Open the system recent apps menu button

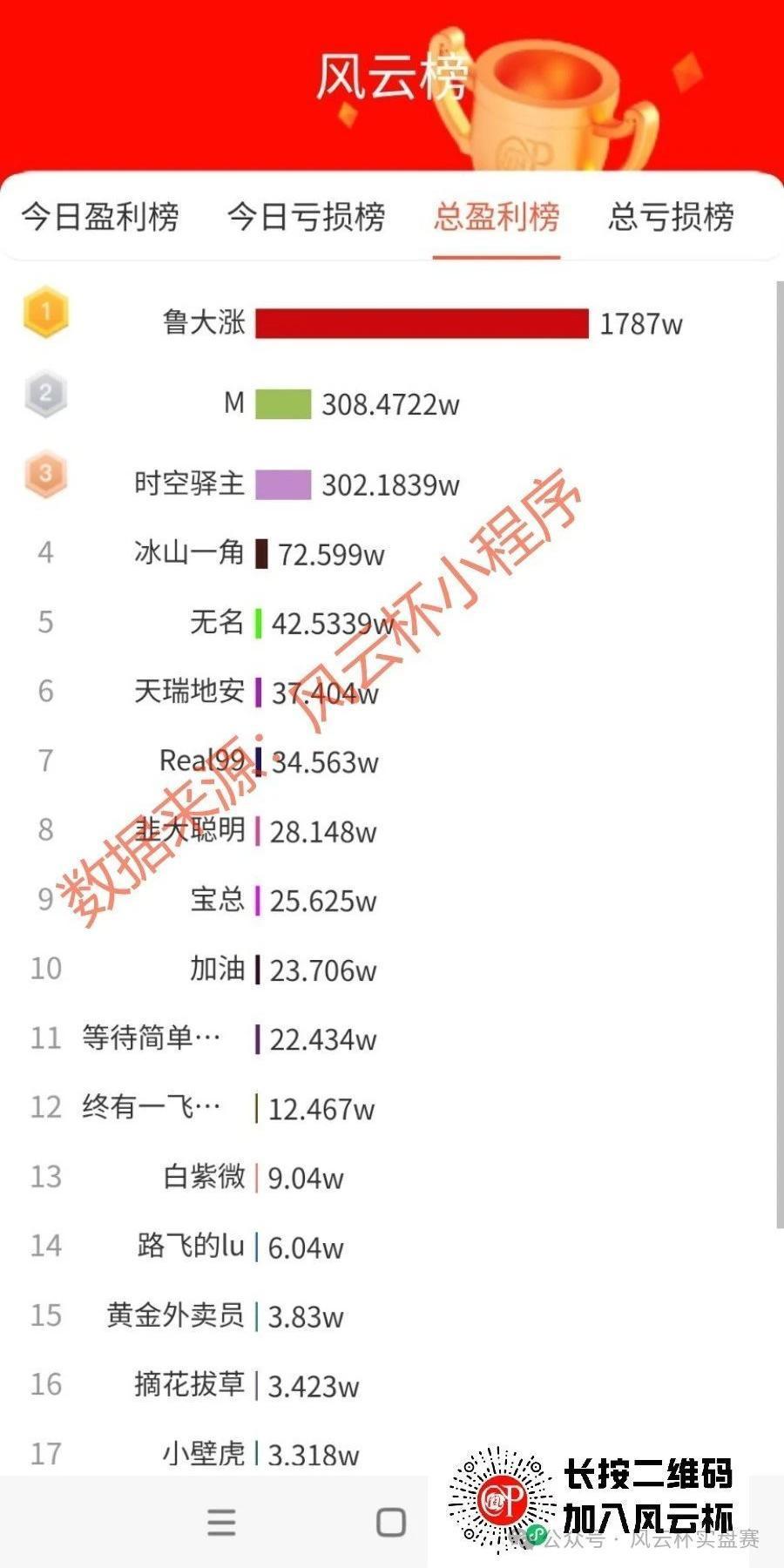tap(221, 1522)
